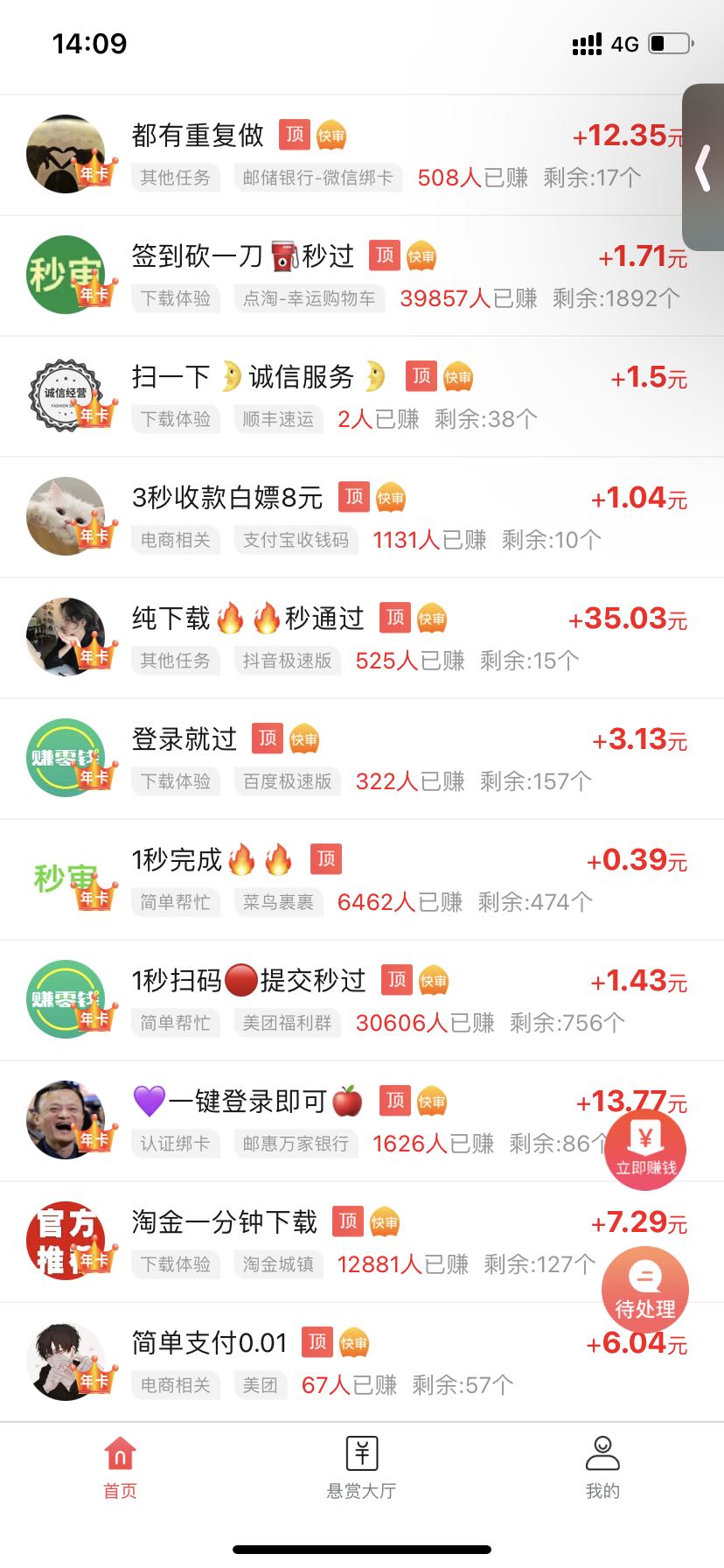Screen dimensions: 724x1568
Task: Expand the side panel arrow handle
Action: (703, 168)
